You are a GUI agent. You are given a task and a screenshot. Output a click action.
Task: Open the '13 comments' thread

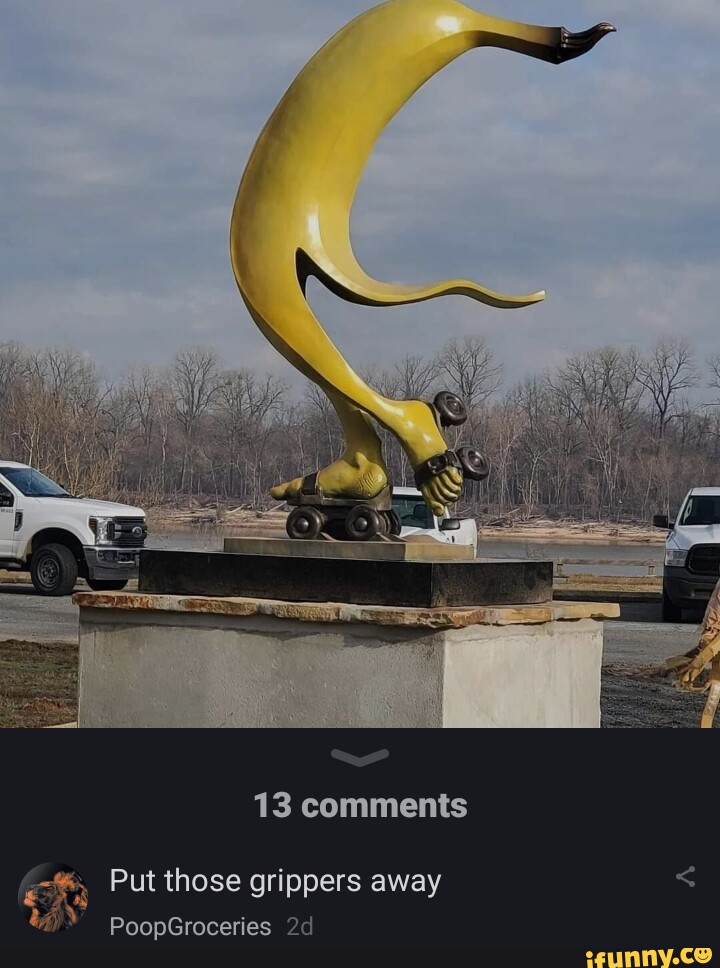tap(360, 806)
